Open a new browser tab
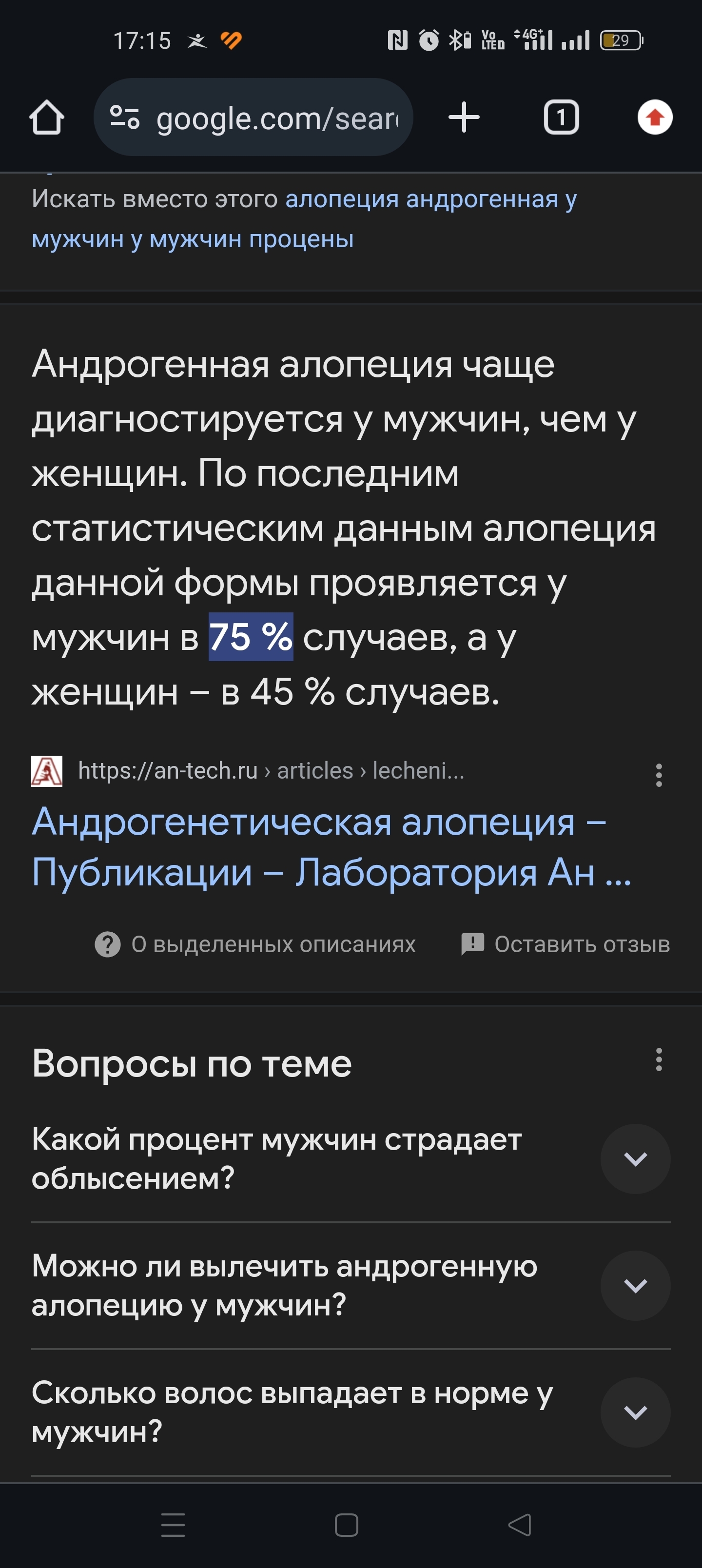 pyautogui.click(x=464, y=118)
